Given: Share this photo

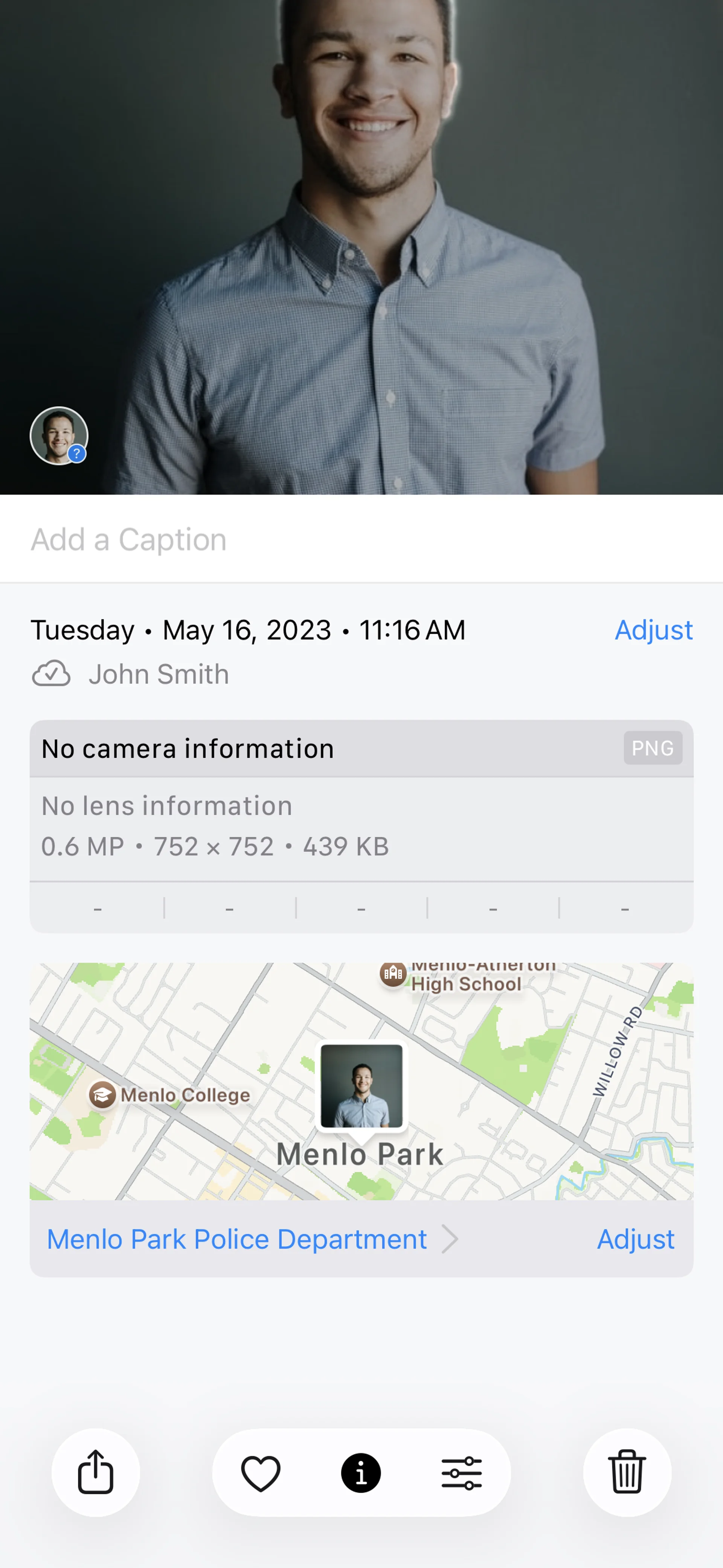Looking at the screenshot, I should [96, 1472].
